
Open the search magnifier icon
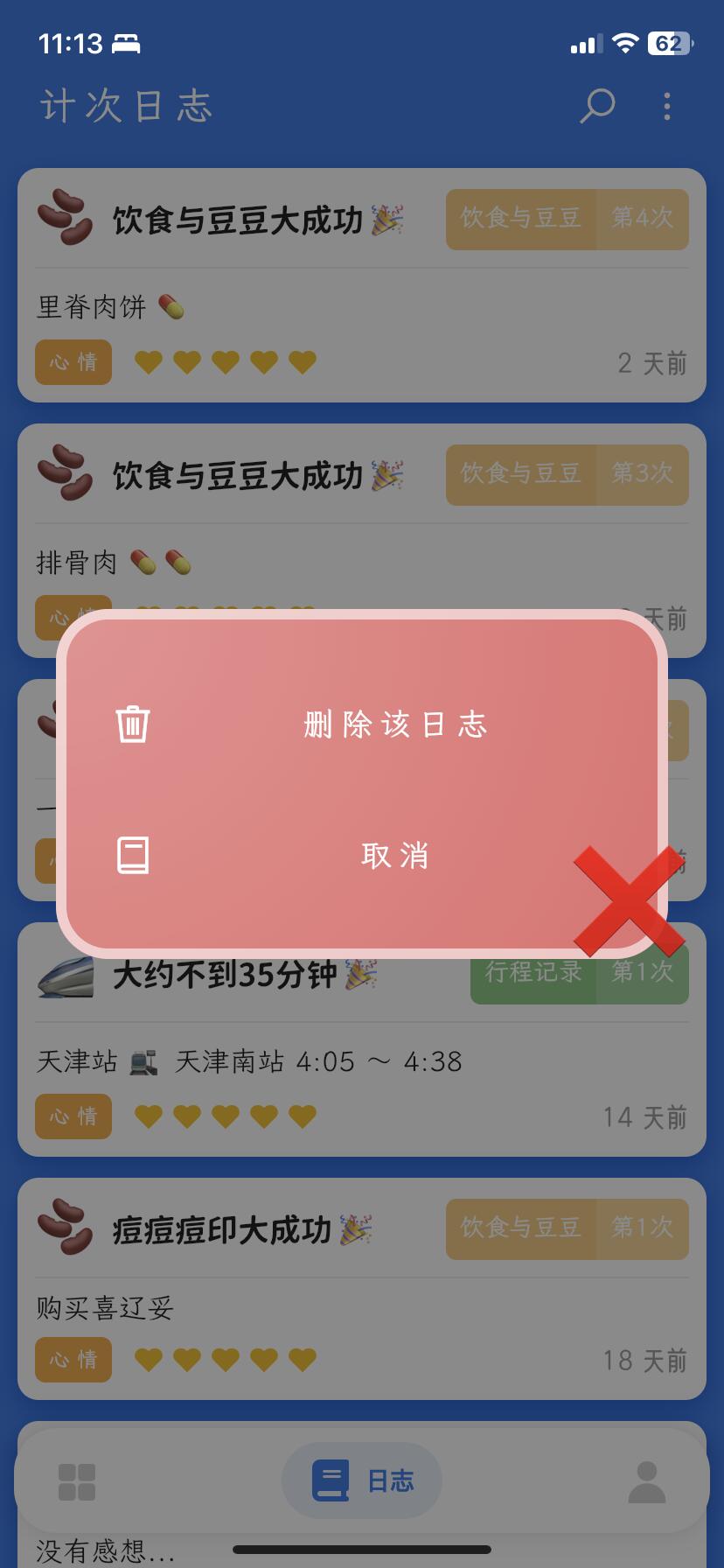tap(598, 107)
